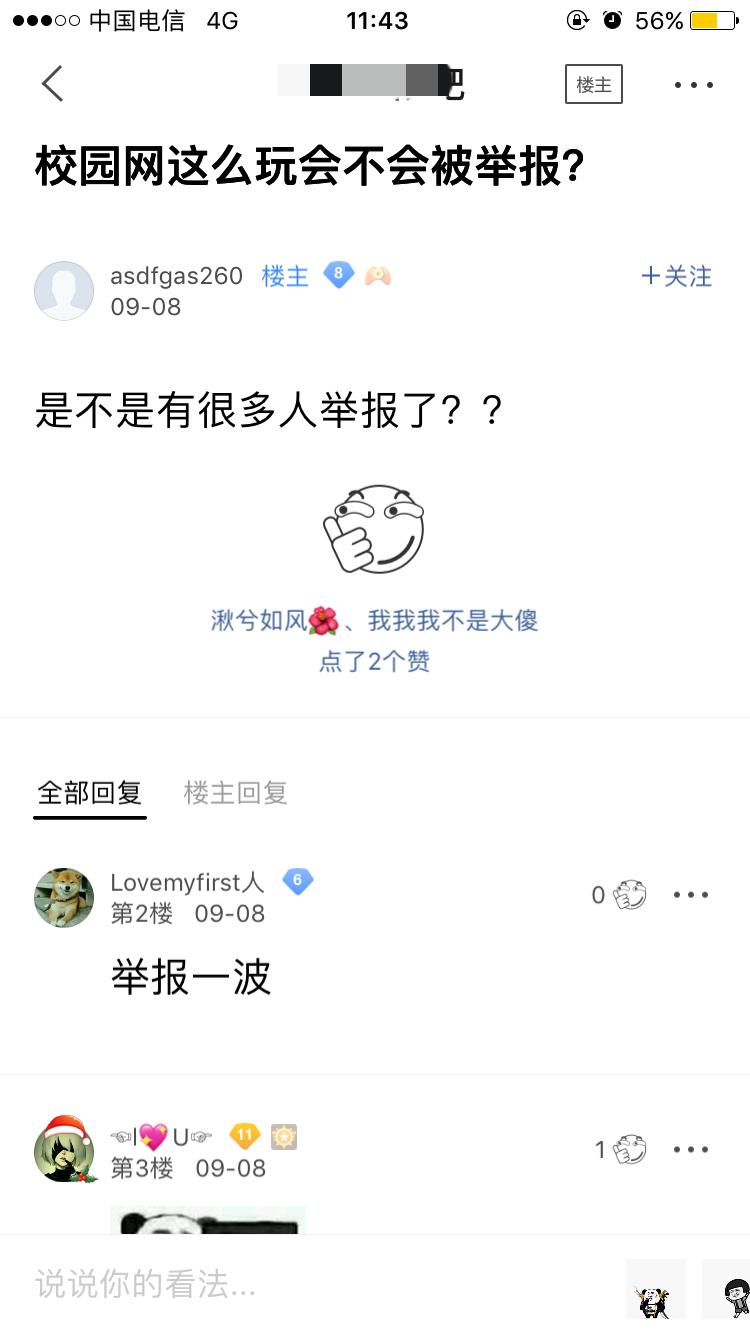The height and width of the screenshot is (1334, 750).
Task: Tap the level 8 diamond badge next to asdfgas260
Action: point(339,276)
